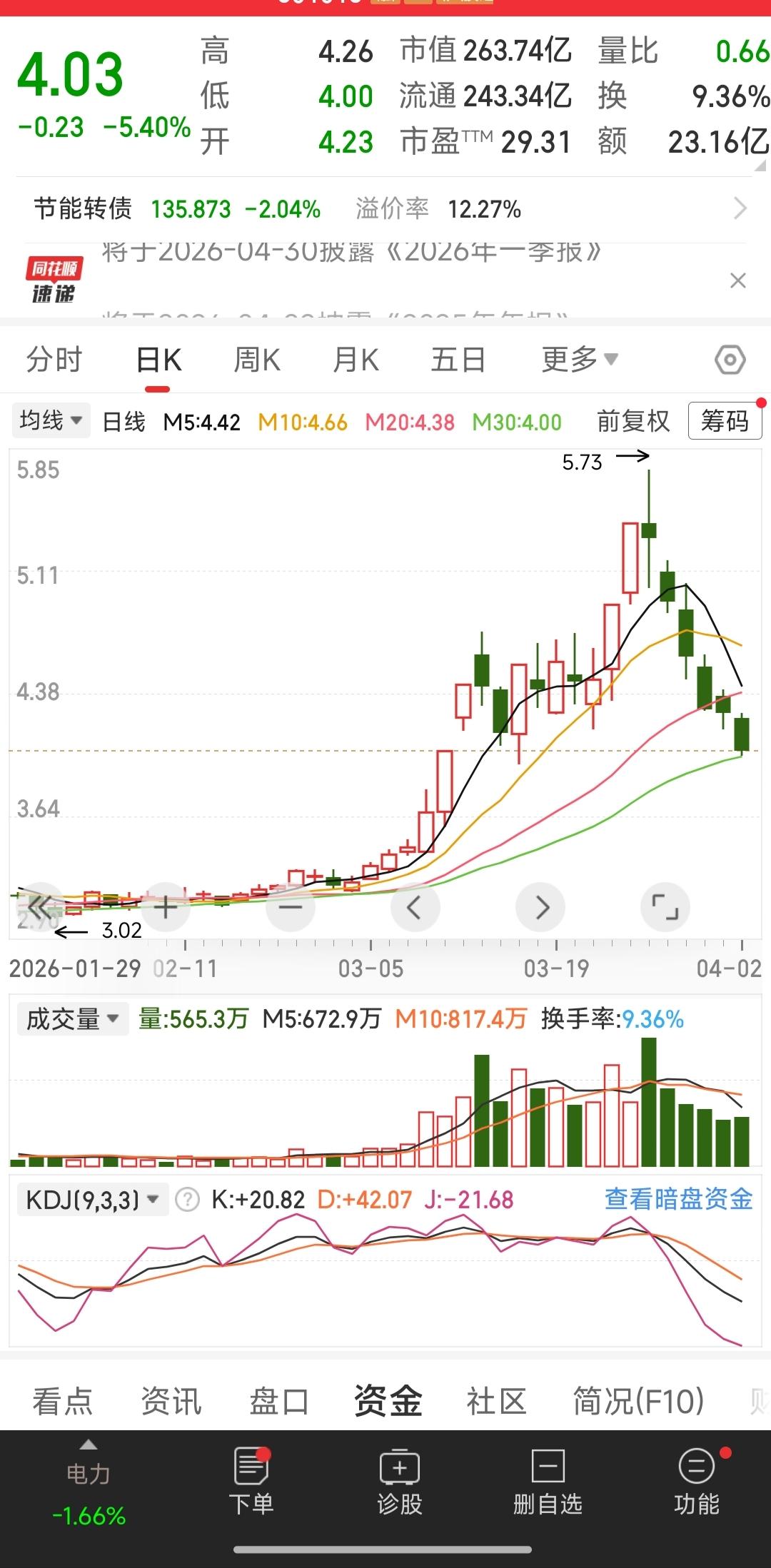Dismiss the news banner with the × toggle
The image size is (771, 1568).
(x=738, y=282)
